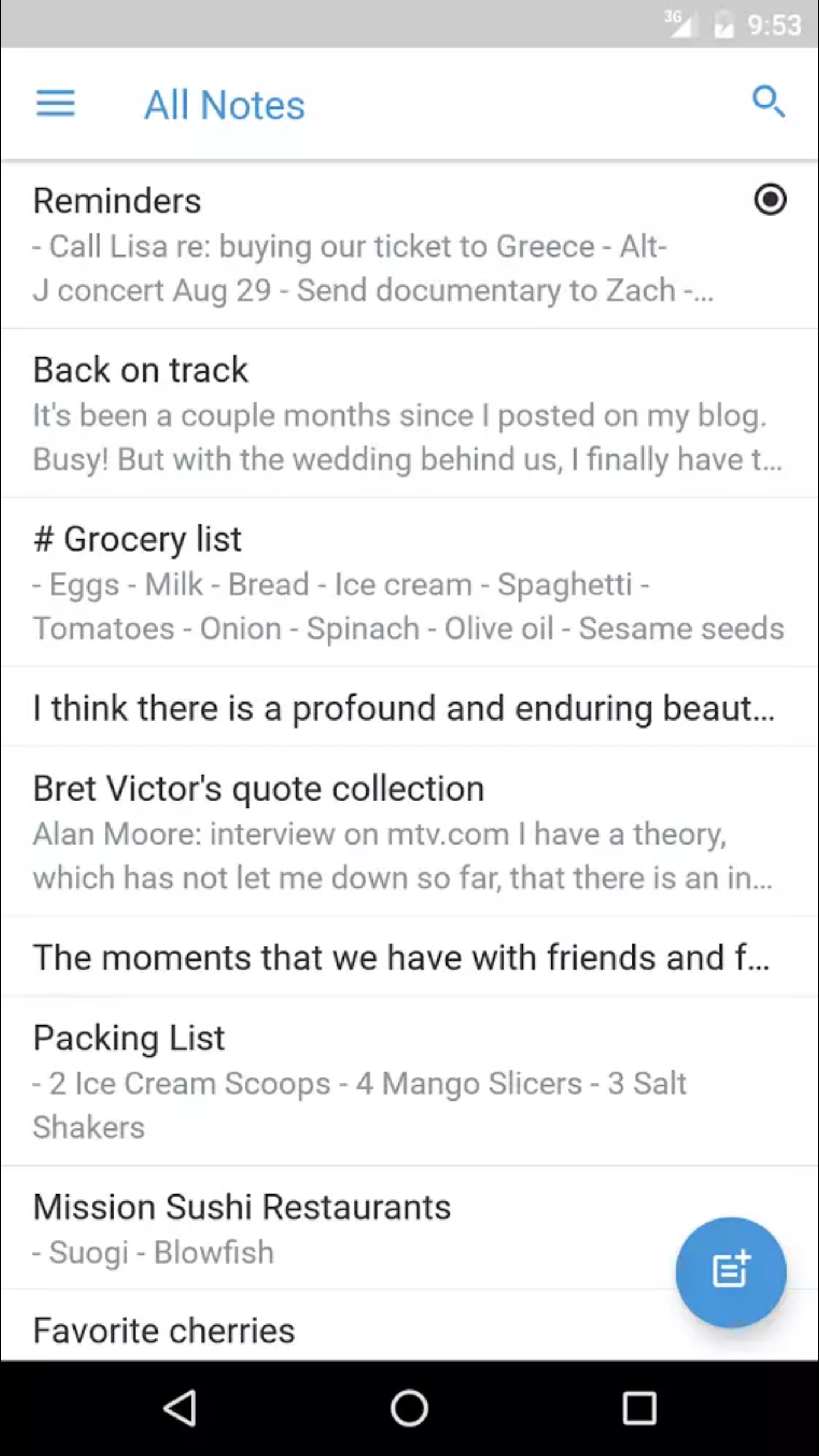Open the Reminders note
Screen dimensions: 819x1456
409,245
